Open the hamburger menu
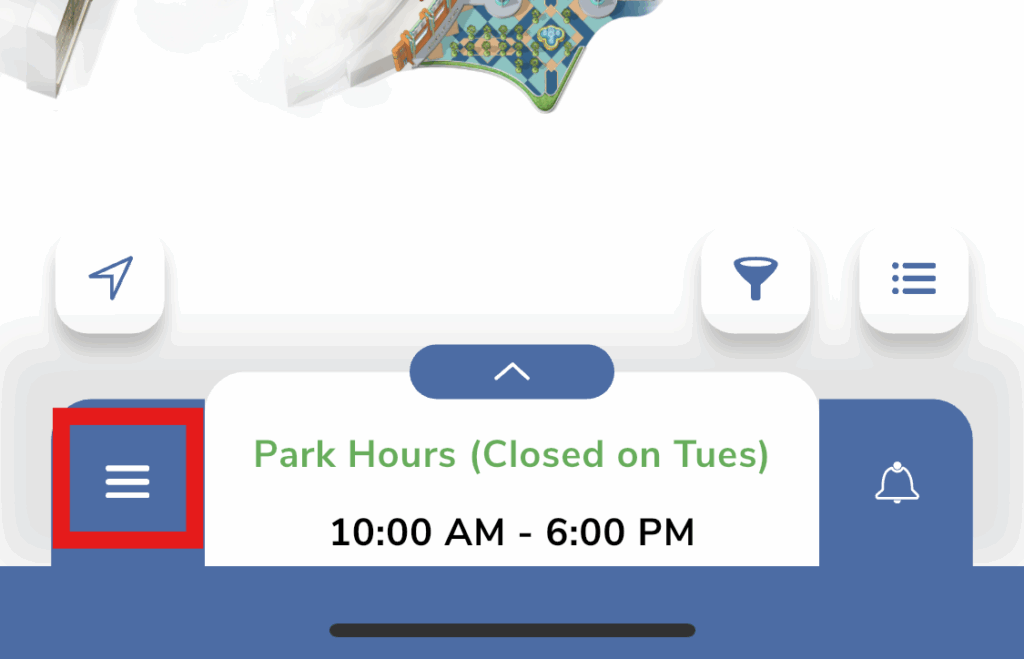 click(x=128, y=481)
